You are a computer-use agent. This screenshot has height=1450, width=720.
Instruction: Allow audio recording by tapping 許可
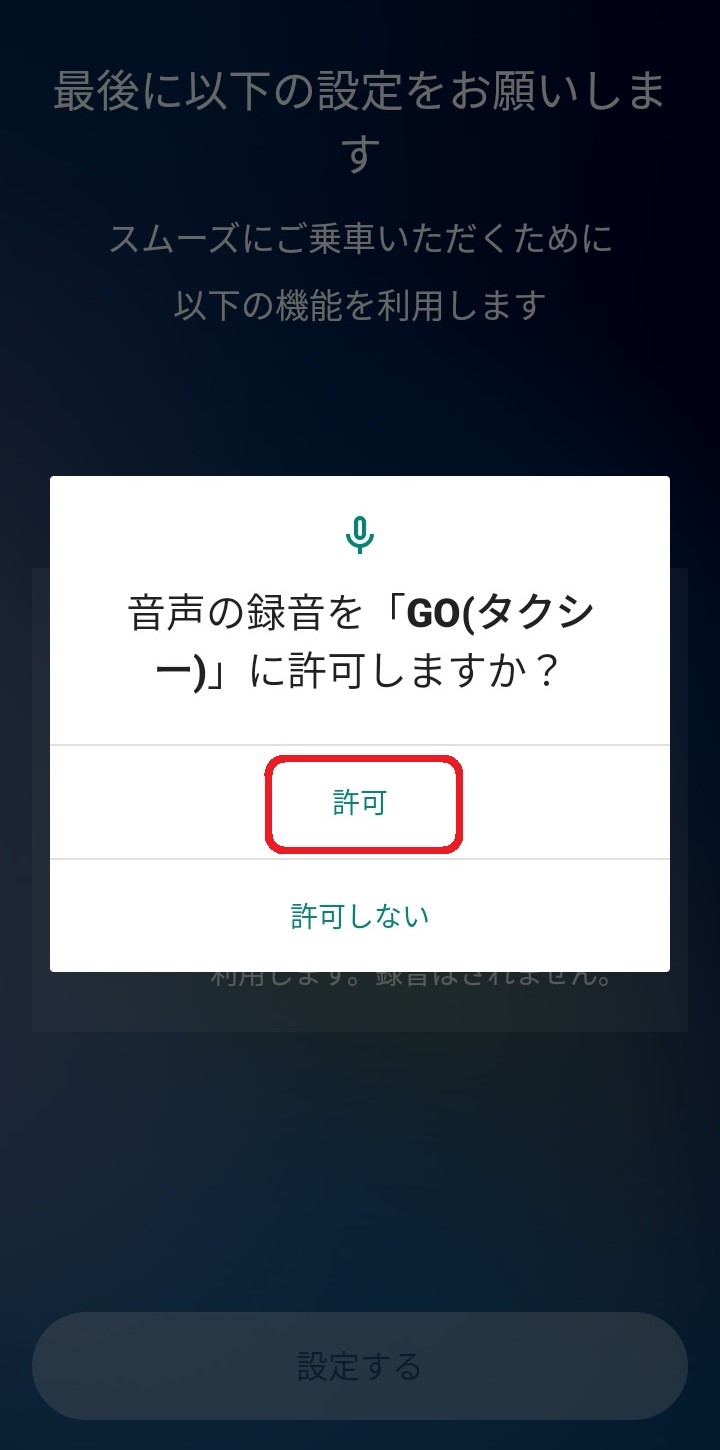tap(360, 803)
